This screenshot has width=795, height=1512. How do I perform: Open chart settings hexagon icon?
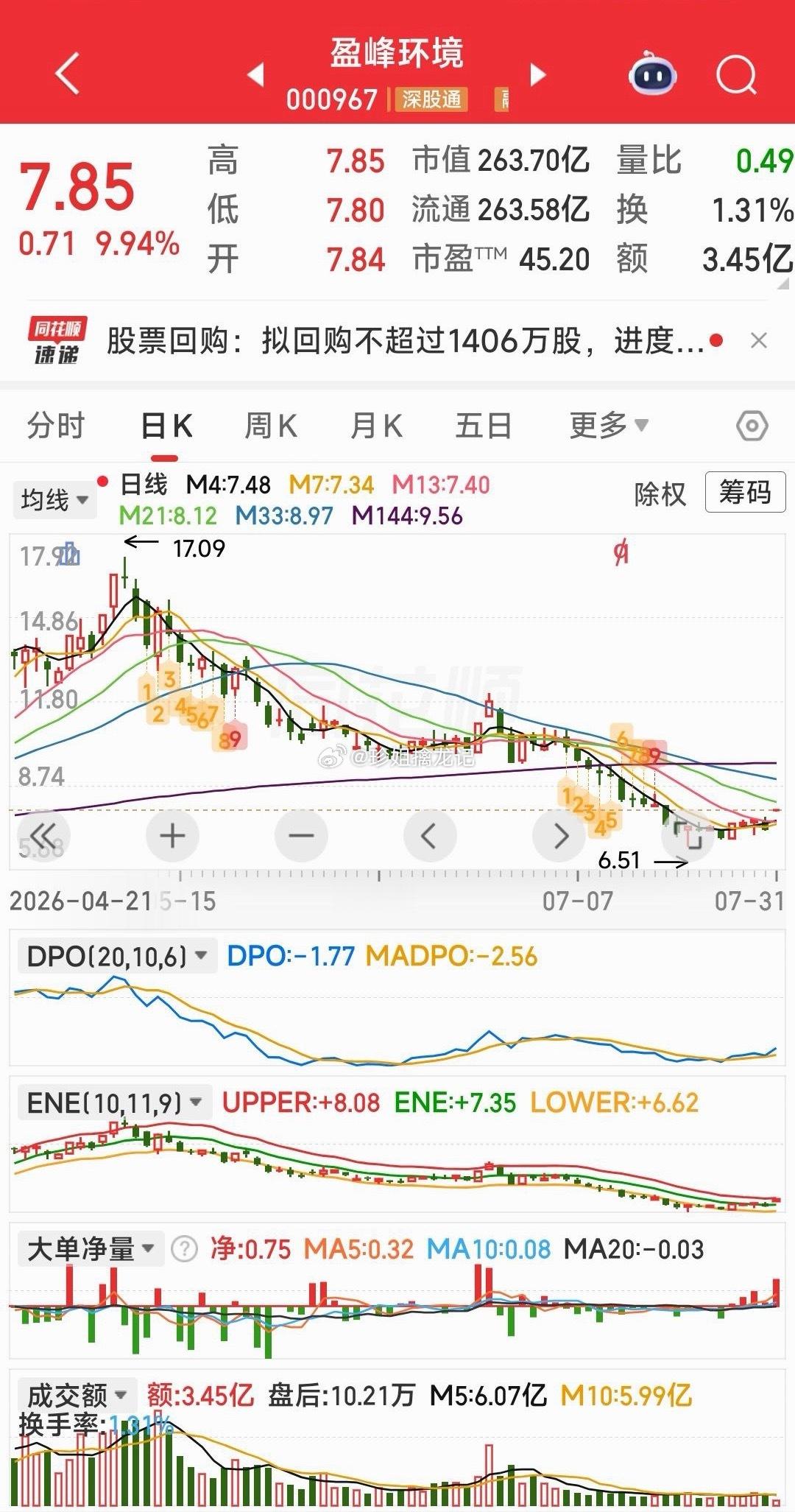752,426
